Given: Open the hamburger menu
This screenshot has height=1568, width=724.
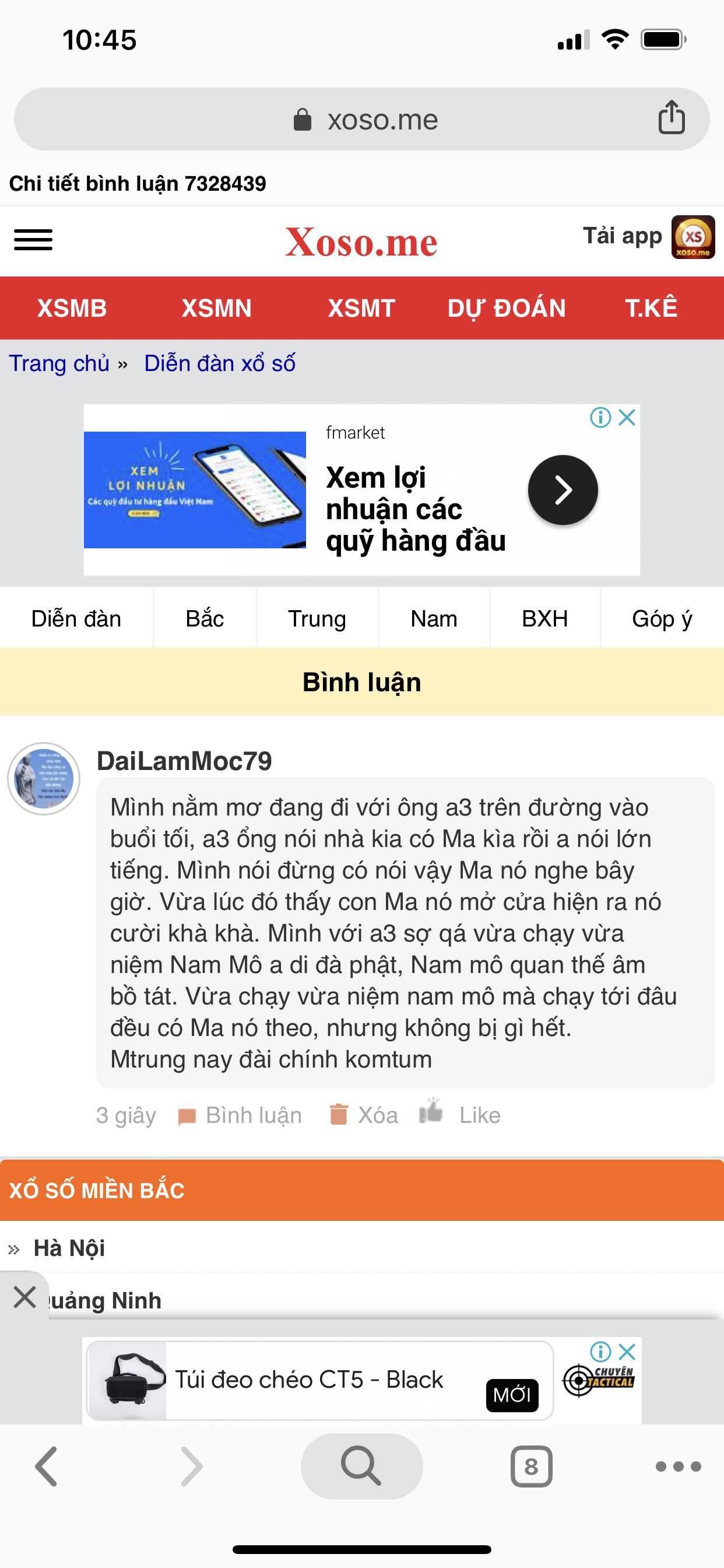Looking at the screenshot, I should [33, 239].
